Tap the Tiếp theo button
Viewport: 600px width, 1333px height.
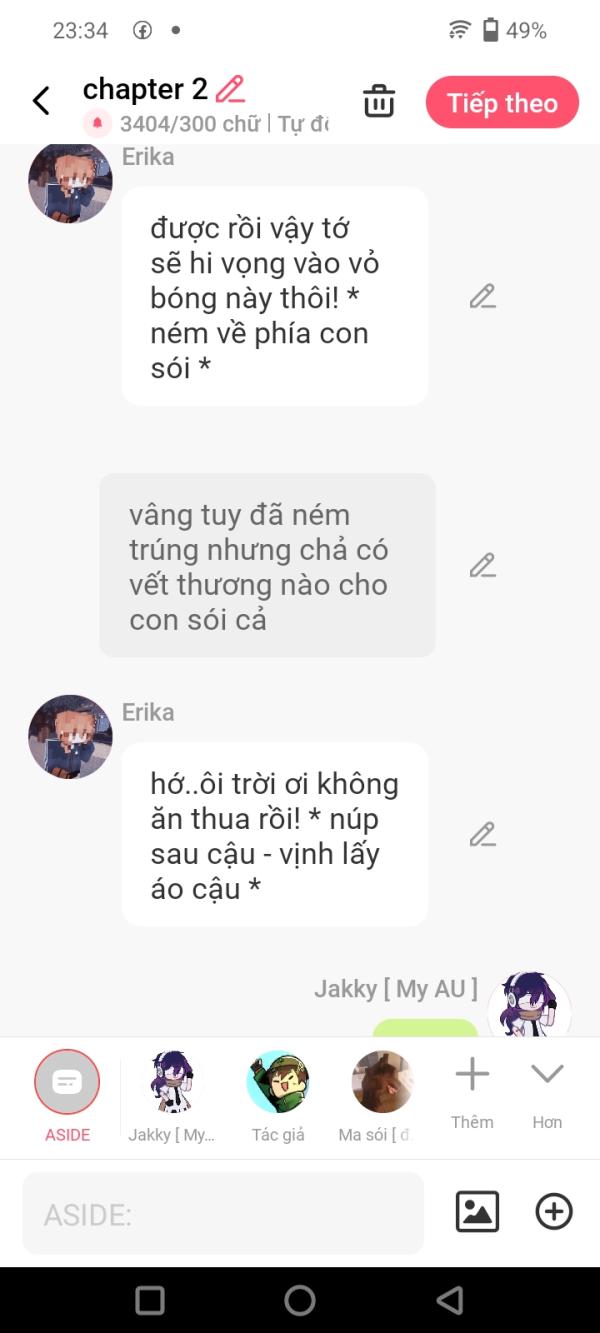click(x=502, y=102)
